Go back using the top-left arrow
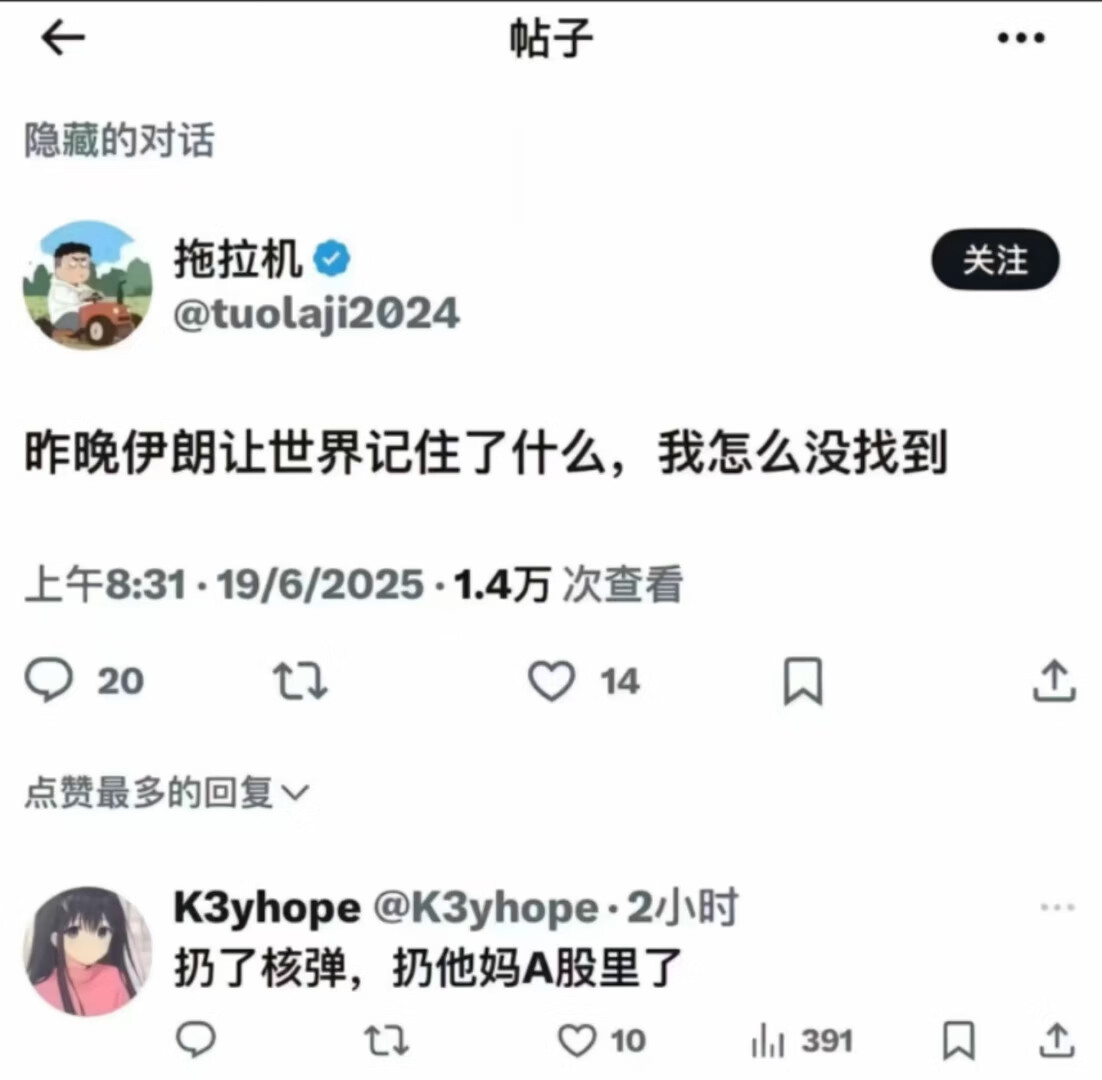1102x1080 pixels. click(x=62, y=39)
